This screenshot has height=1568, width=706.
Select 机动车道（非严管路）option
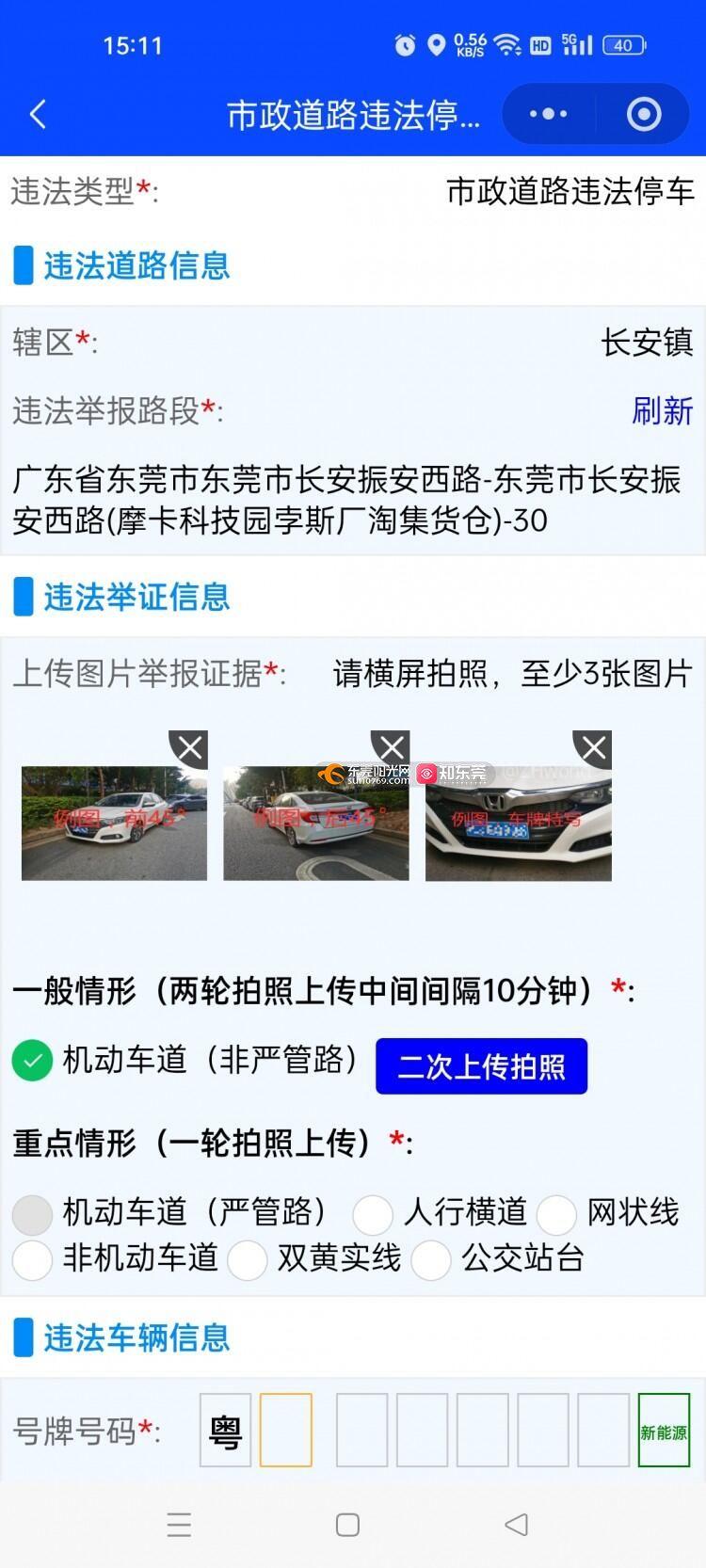pos(32,1061)
